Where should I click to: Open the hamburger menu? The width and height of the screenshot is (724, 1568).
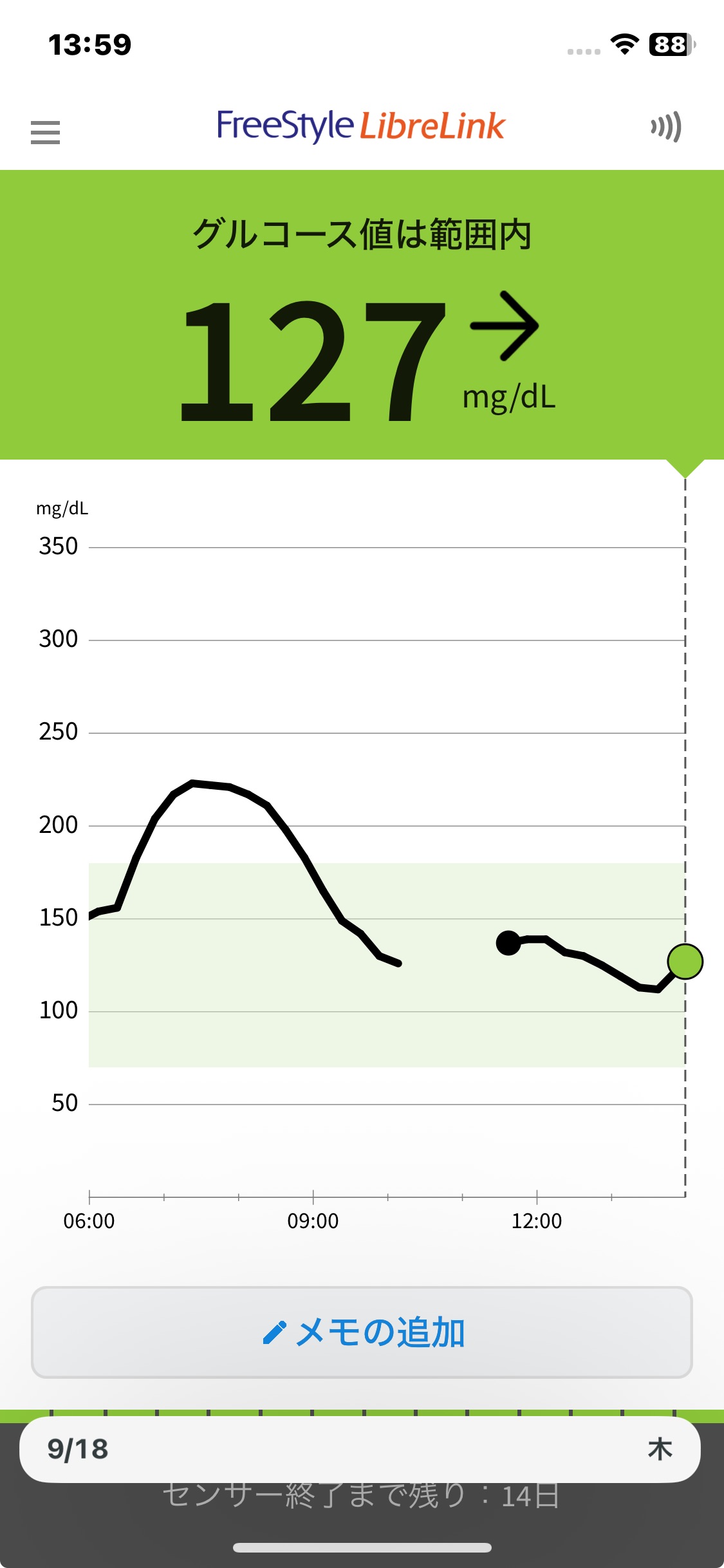(45, 132)
